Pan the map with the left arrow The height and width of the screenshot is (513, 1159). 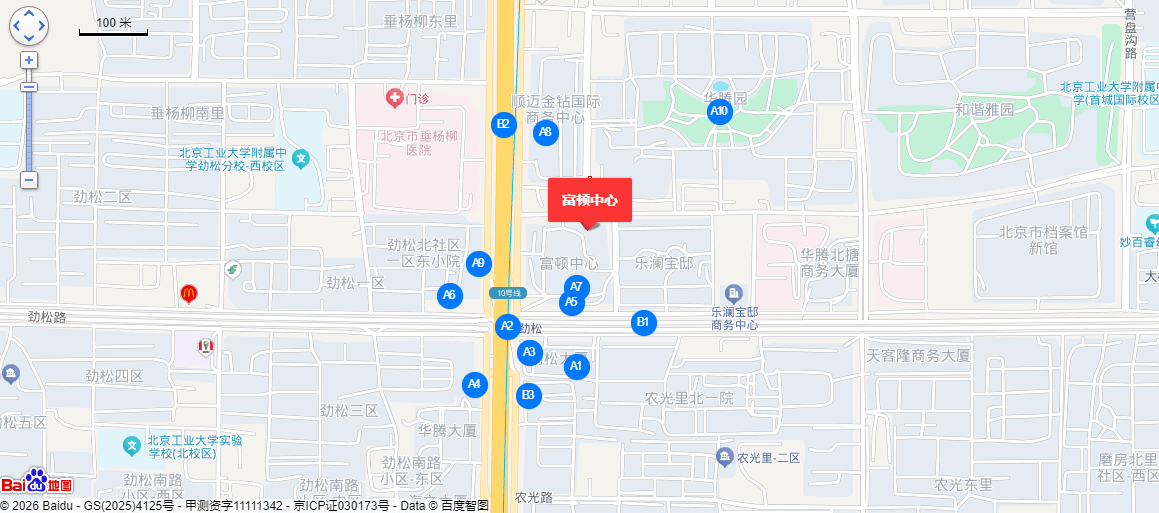pyautogui.click(x=16, y=27)
